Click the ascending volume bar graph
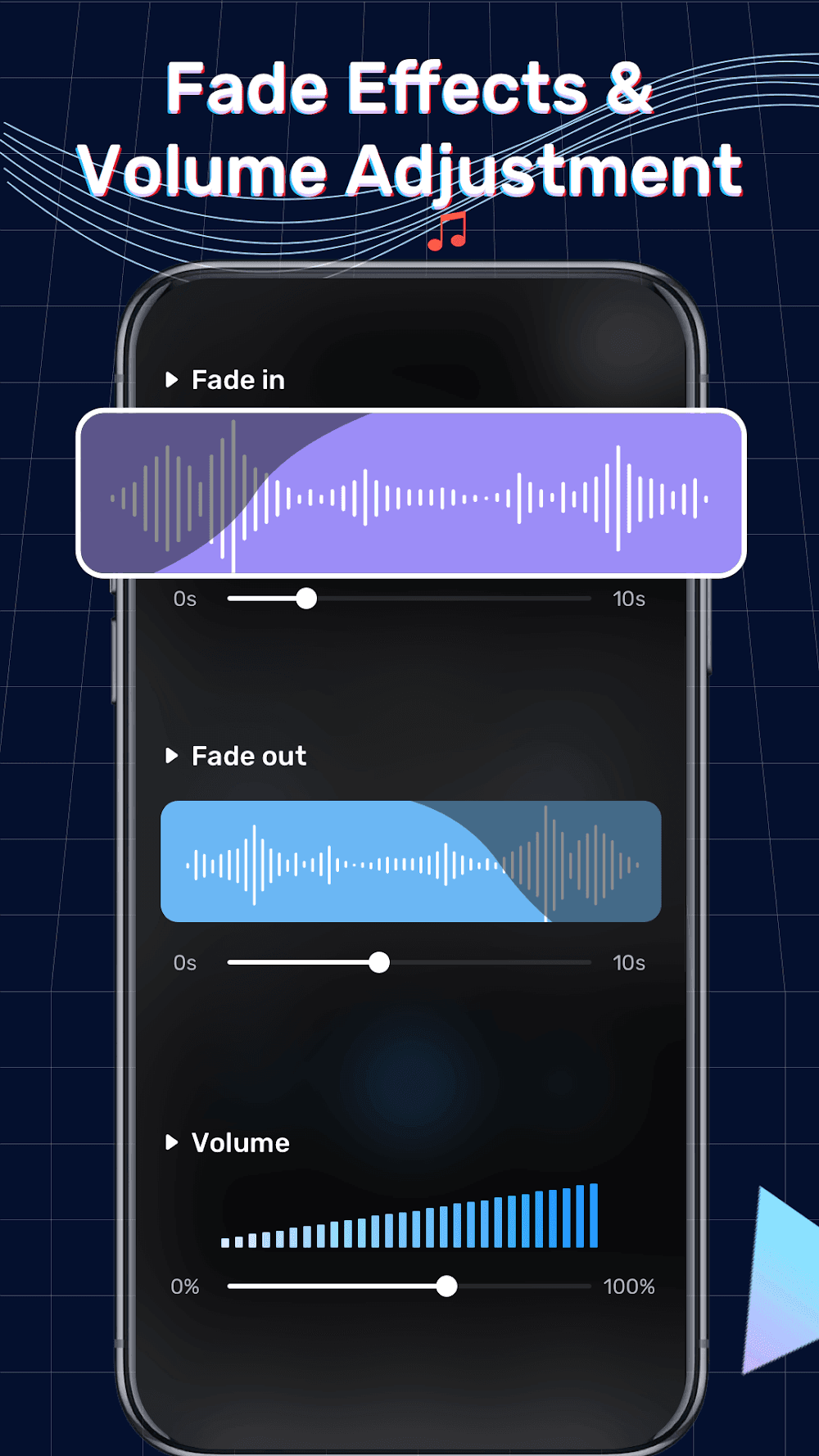The image size is (819, 1456). pos(409,1212)
